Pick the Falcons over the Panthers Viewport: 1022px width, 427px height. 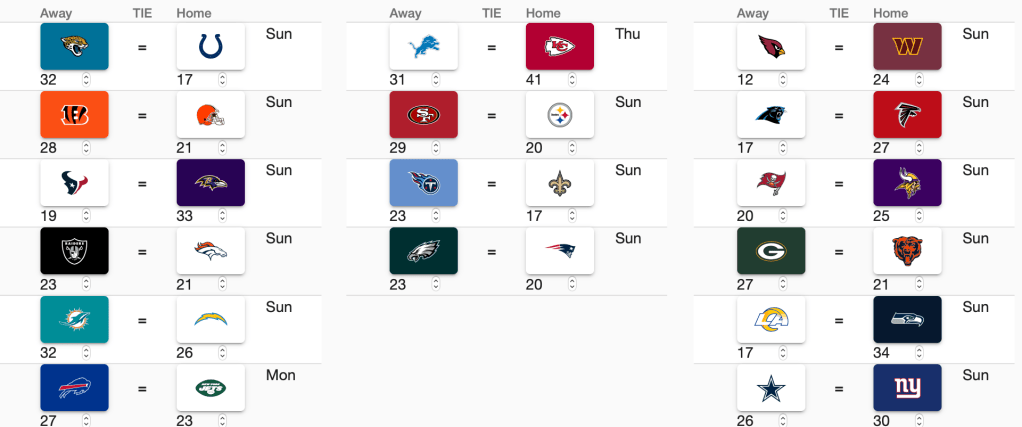[907, 114]
